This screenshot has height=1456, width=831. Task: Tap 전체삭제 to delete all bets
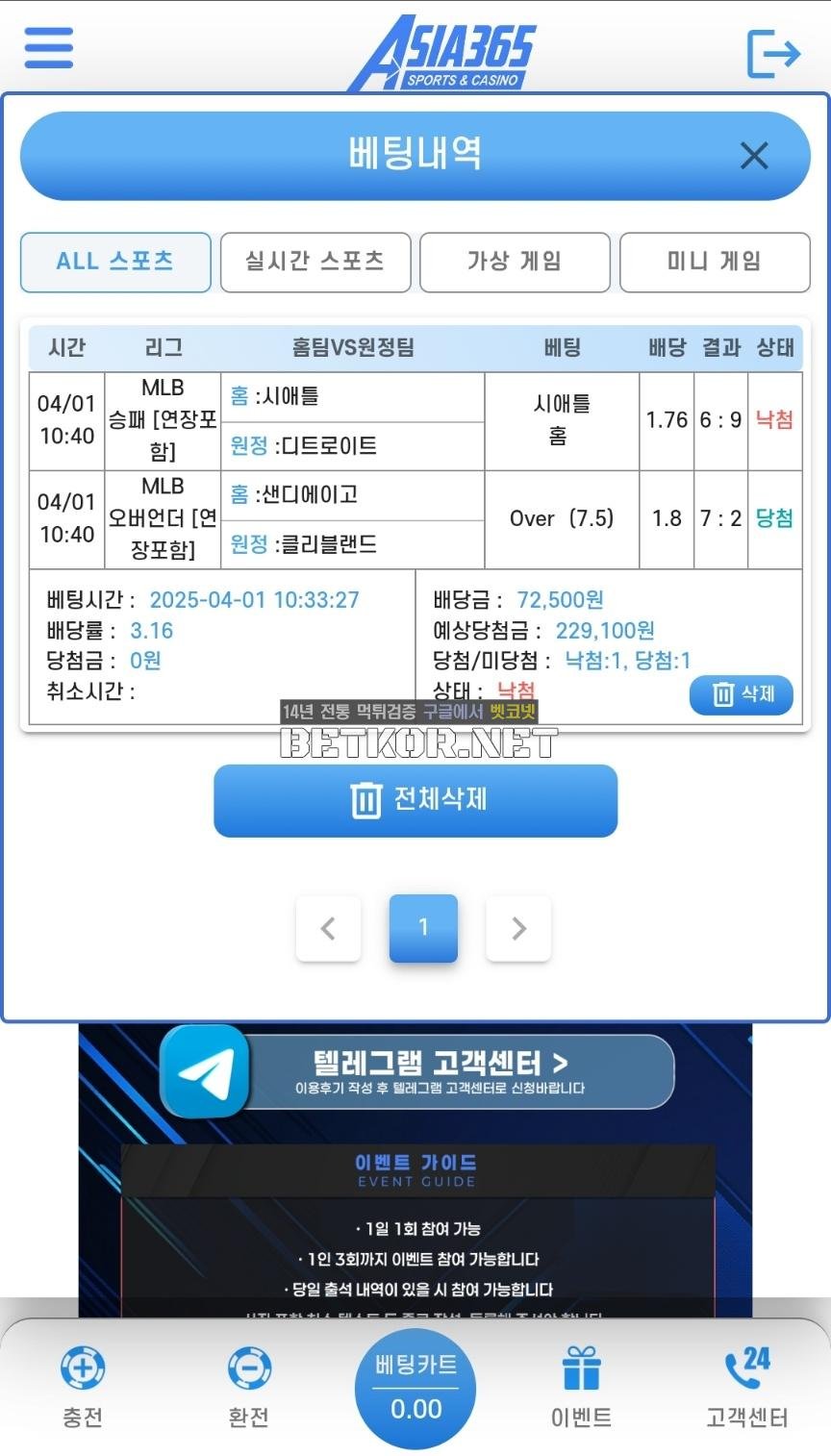pyautogui.click(x=415, y=800)
